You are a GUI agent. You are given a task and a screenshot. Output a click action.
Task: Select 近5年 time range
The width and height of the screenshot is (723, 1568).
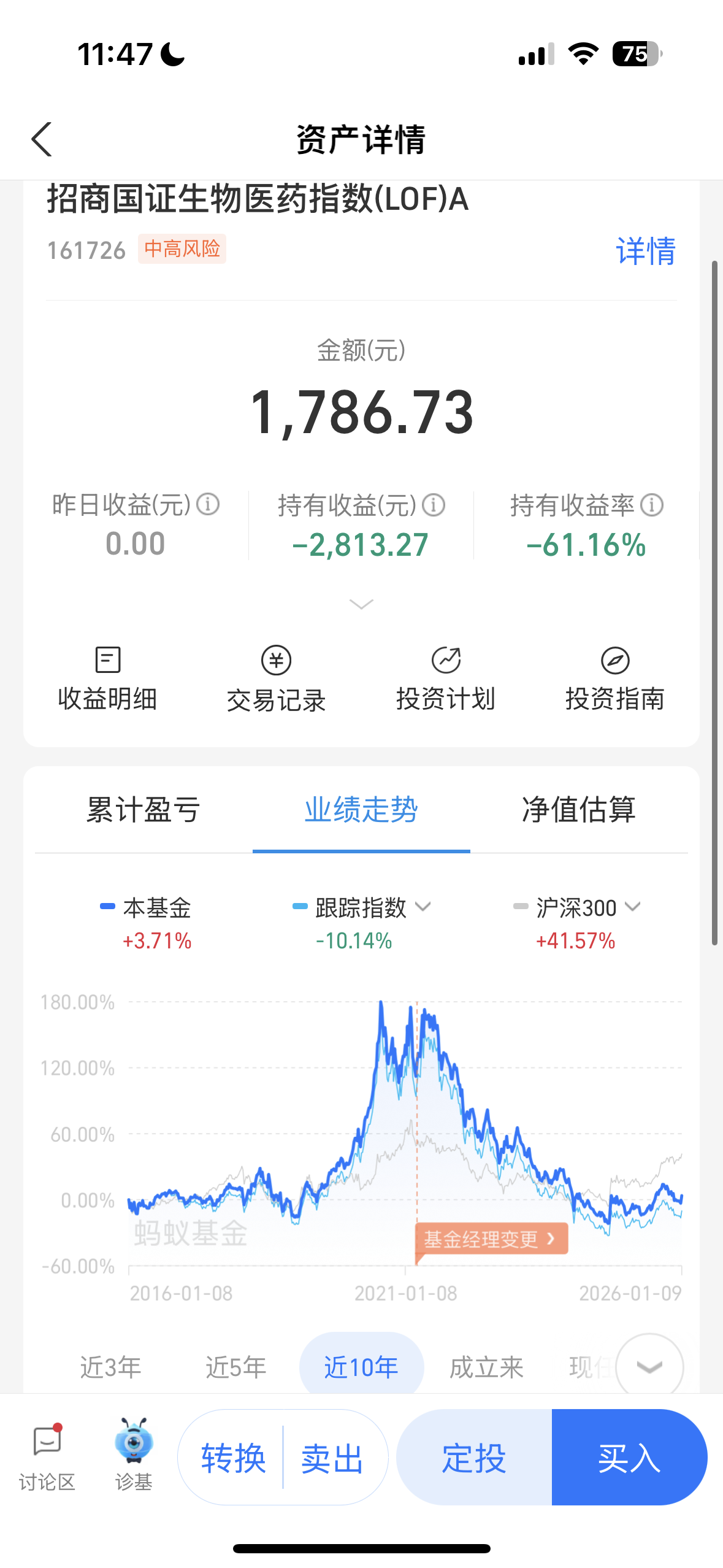(236, 1367)
